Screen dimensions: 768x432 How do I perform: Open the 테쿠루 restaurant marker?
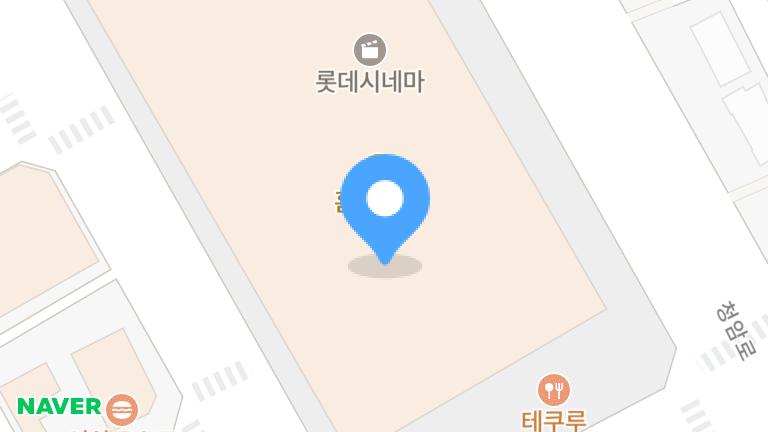tap(553, 389)
